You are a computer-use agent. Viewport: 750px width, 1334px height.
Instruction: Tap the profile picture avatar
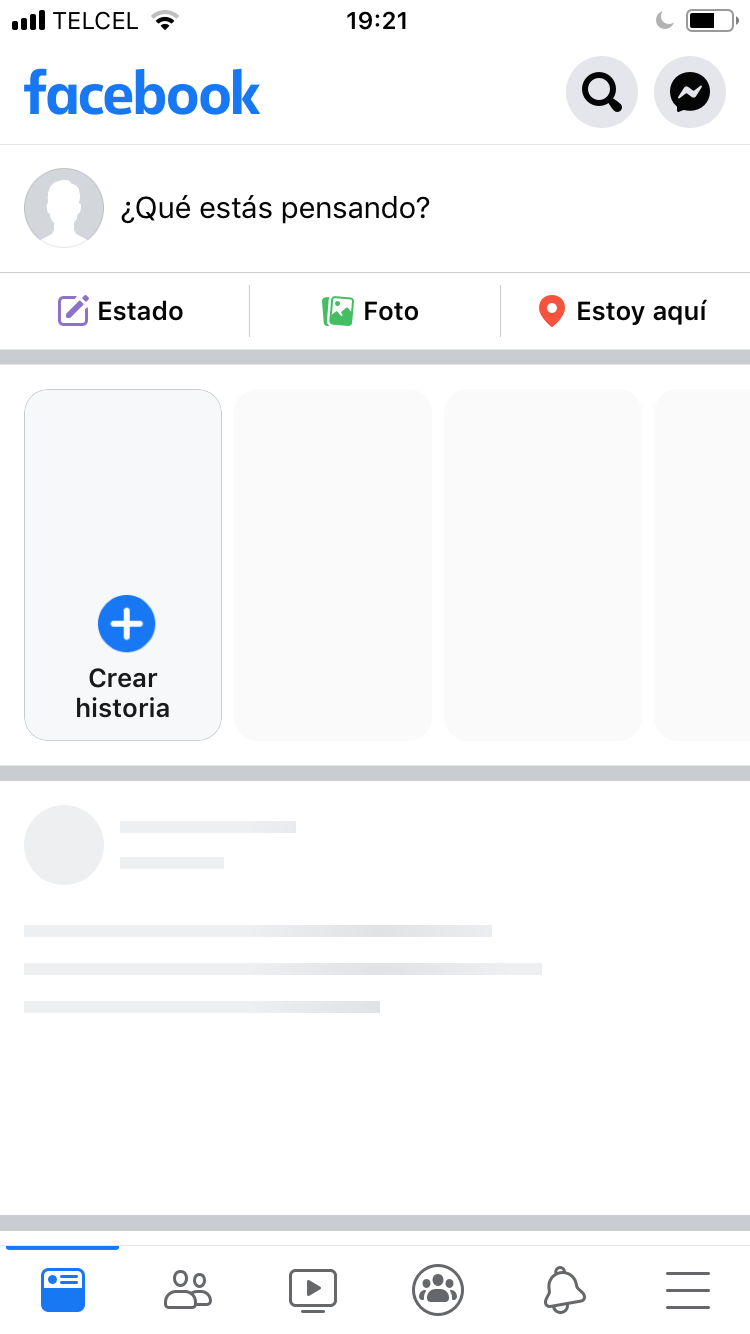tap(64, 208)
